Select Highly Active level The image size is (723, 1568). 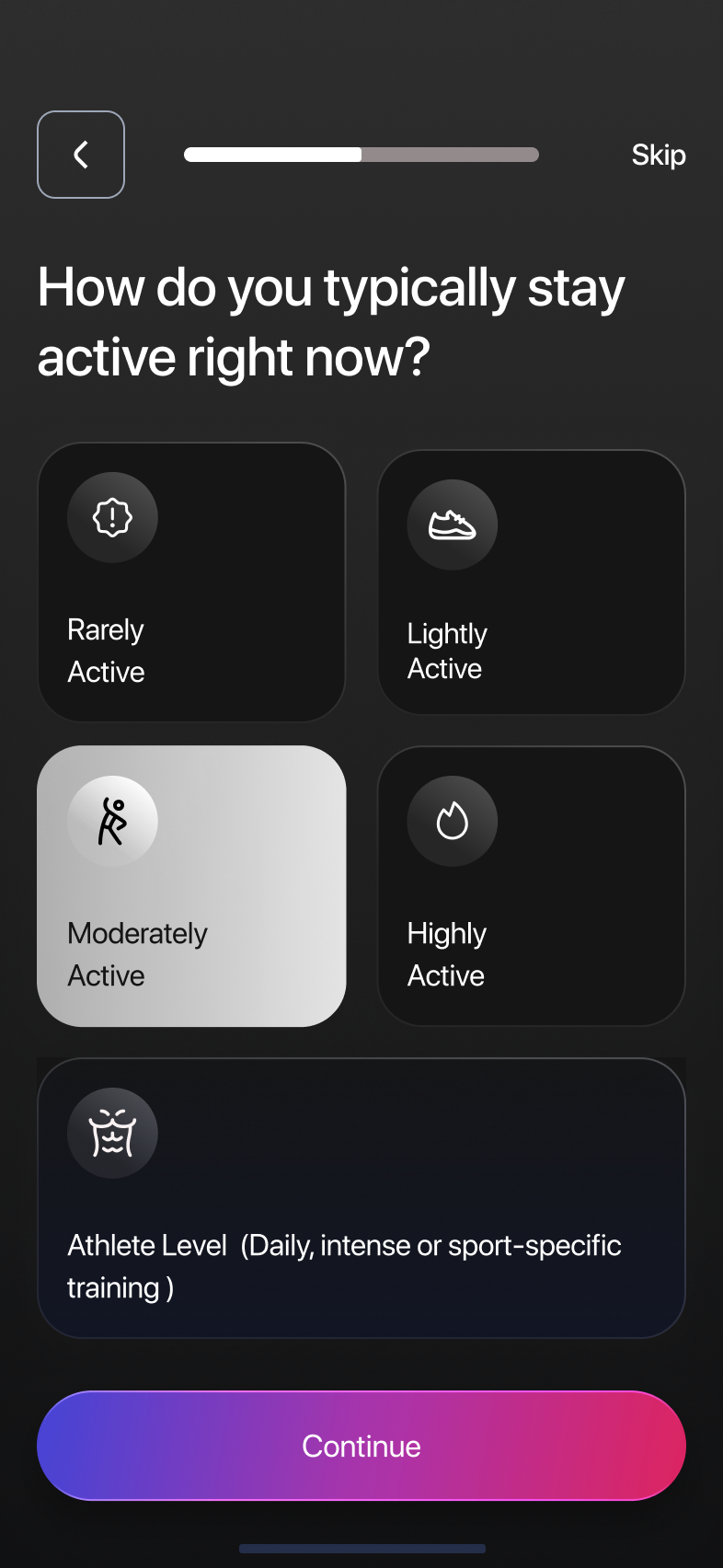click(531, 885)
